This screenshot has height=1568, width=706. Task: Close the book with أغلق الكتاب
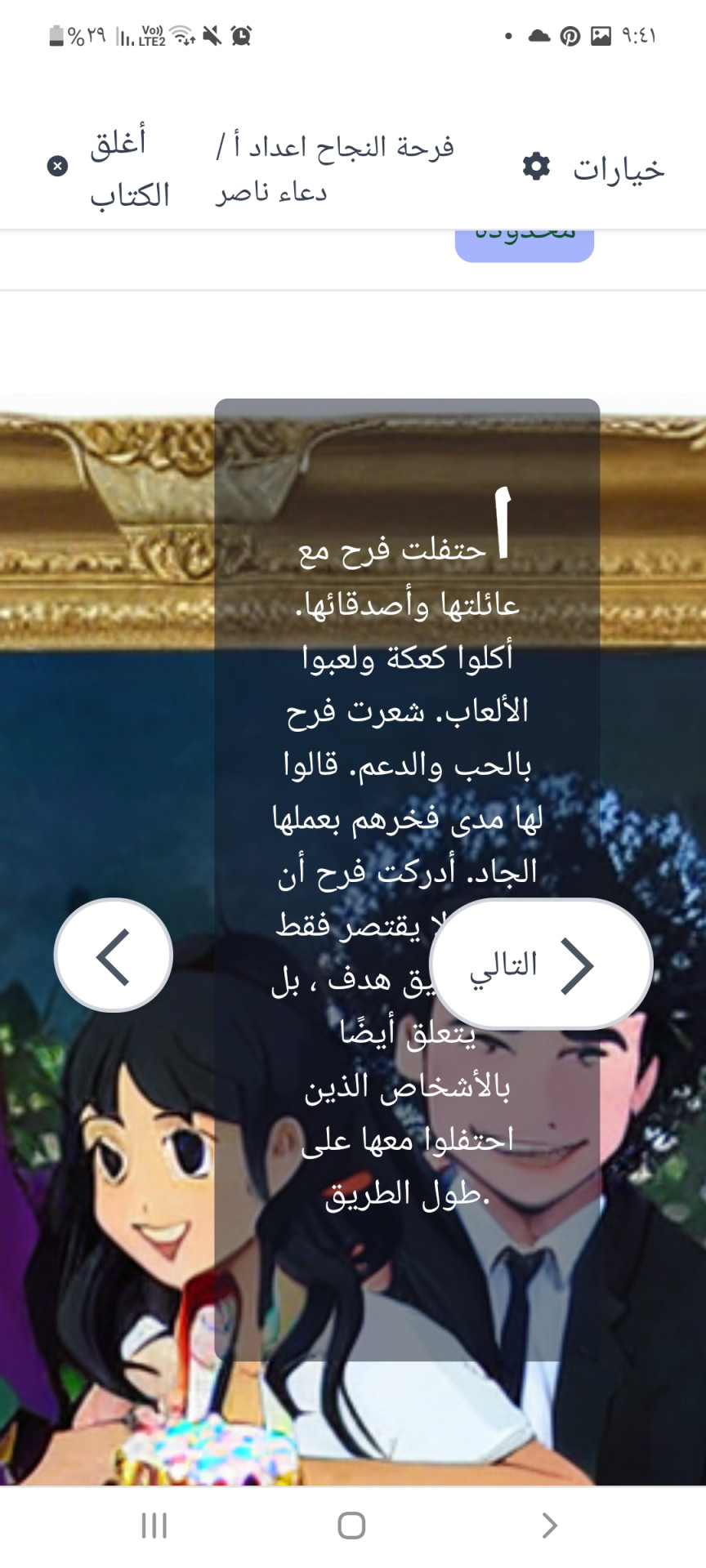[x=110, y=168]
